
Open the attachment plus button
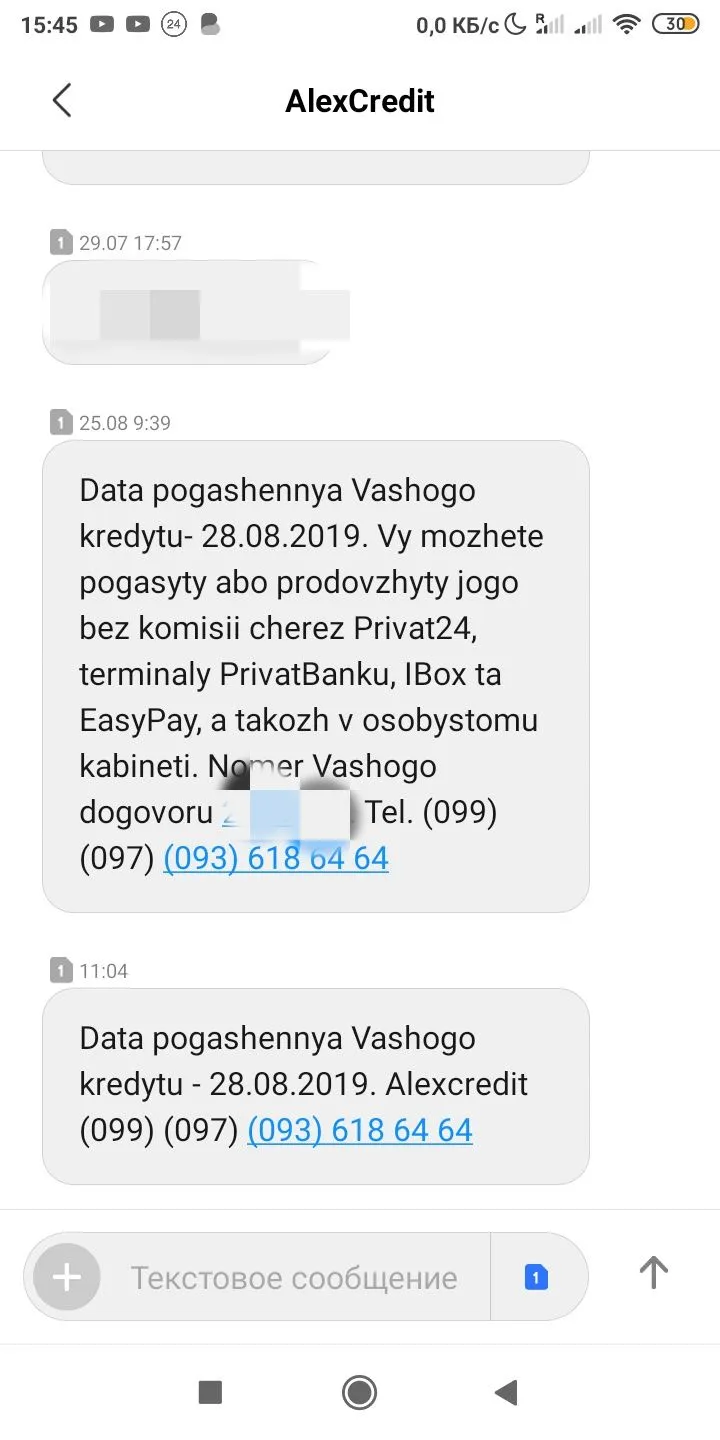click(x=67, y=1277)
